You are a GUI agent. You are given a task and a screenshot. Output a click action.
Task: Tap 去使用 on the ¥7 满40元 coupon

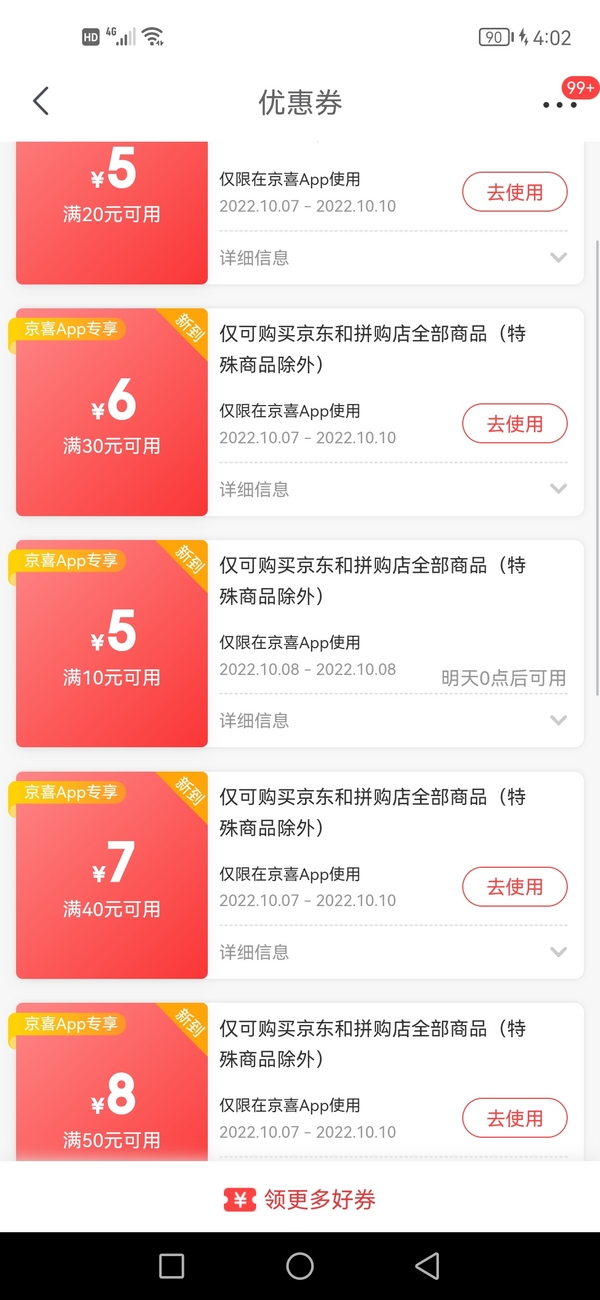pyautogui.click(x=515, y=887)
